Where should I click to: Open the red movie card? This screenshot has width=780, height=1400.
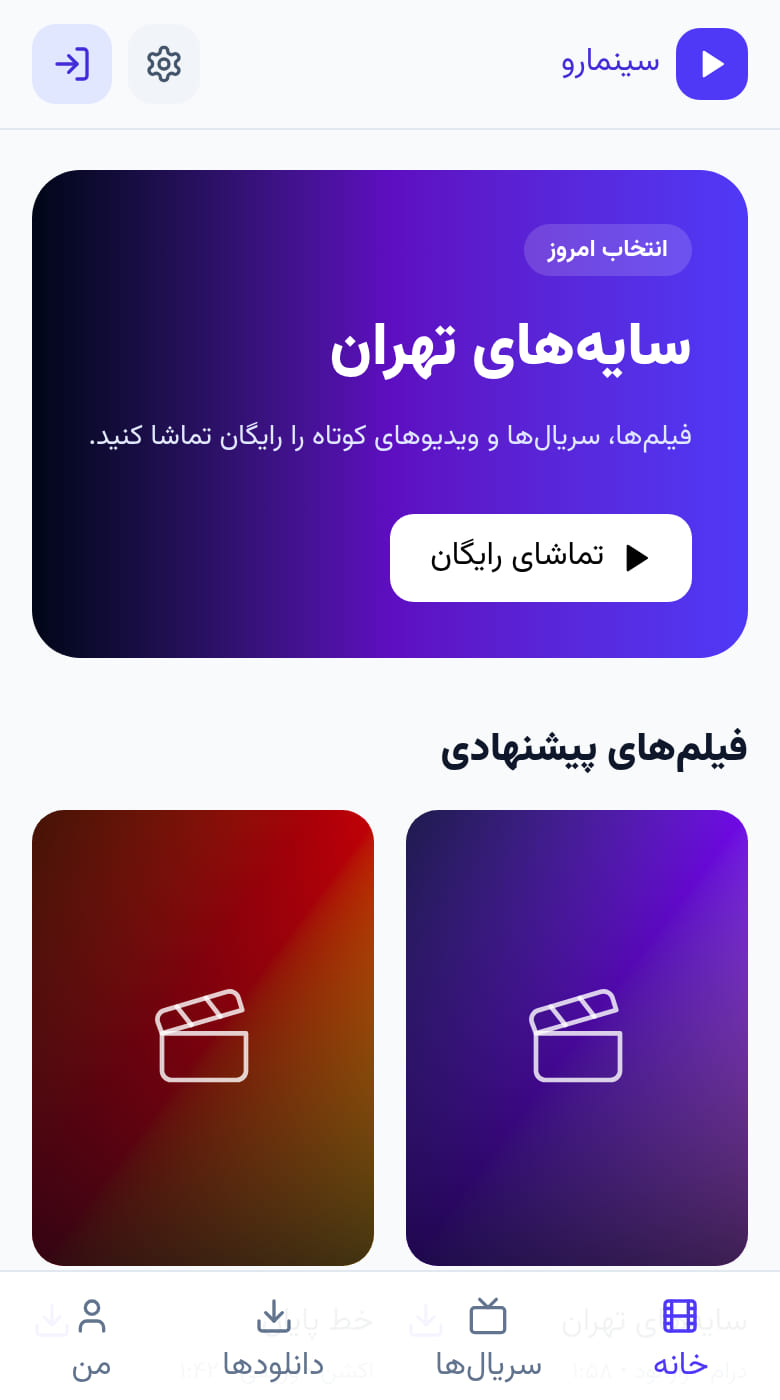[203, 1038]
